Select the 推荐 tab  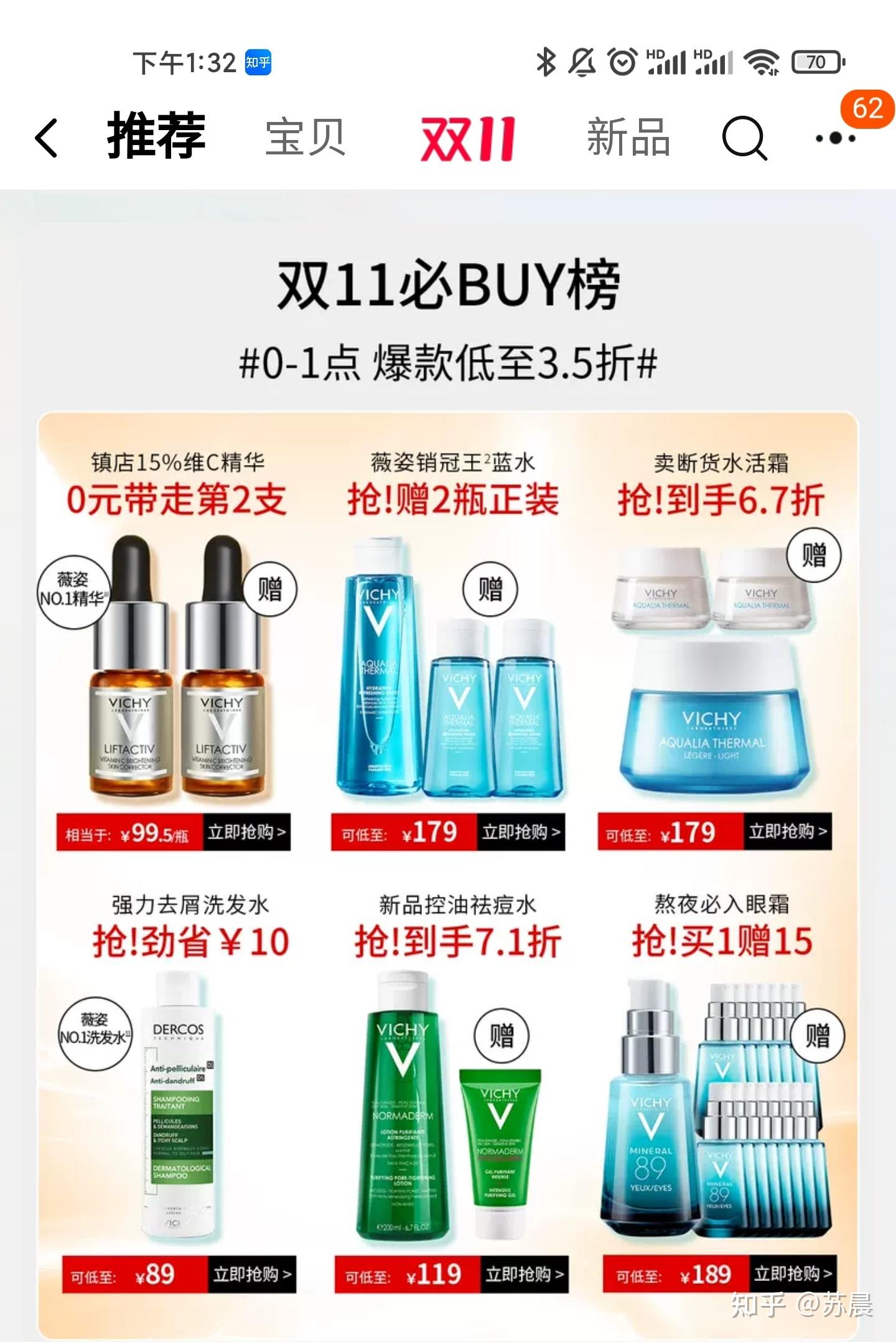tap(157, 136)
